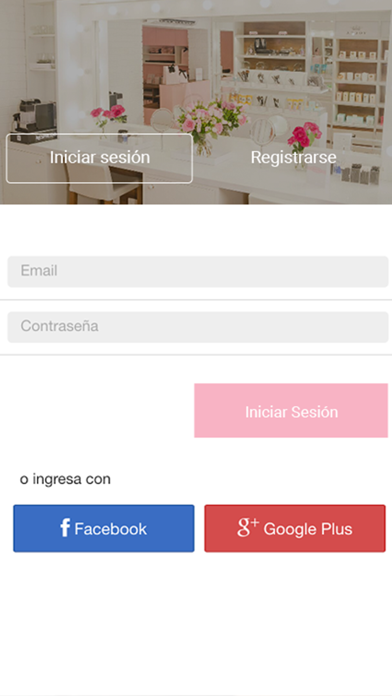Switch to the Registrarse tab

[x=293, y=158]
